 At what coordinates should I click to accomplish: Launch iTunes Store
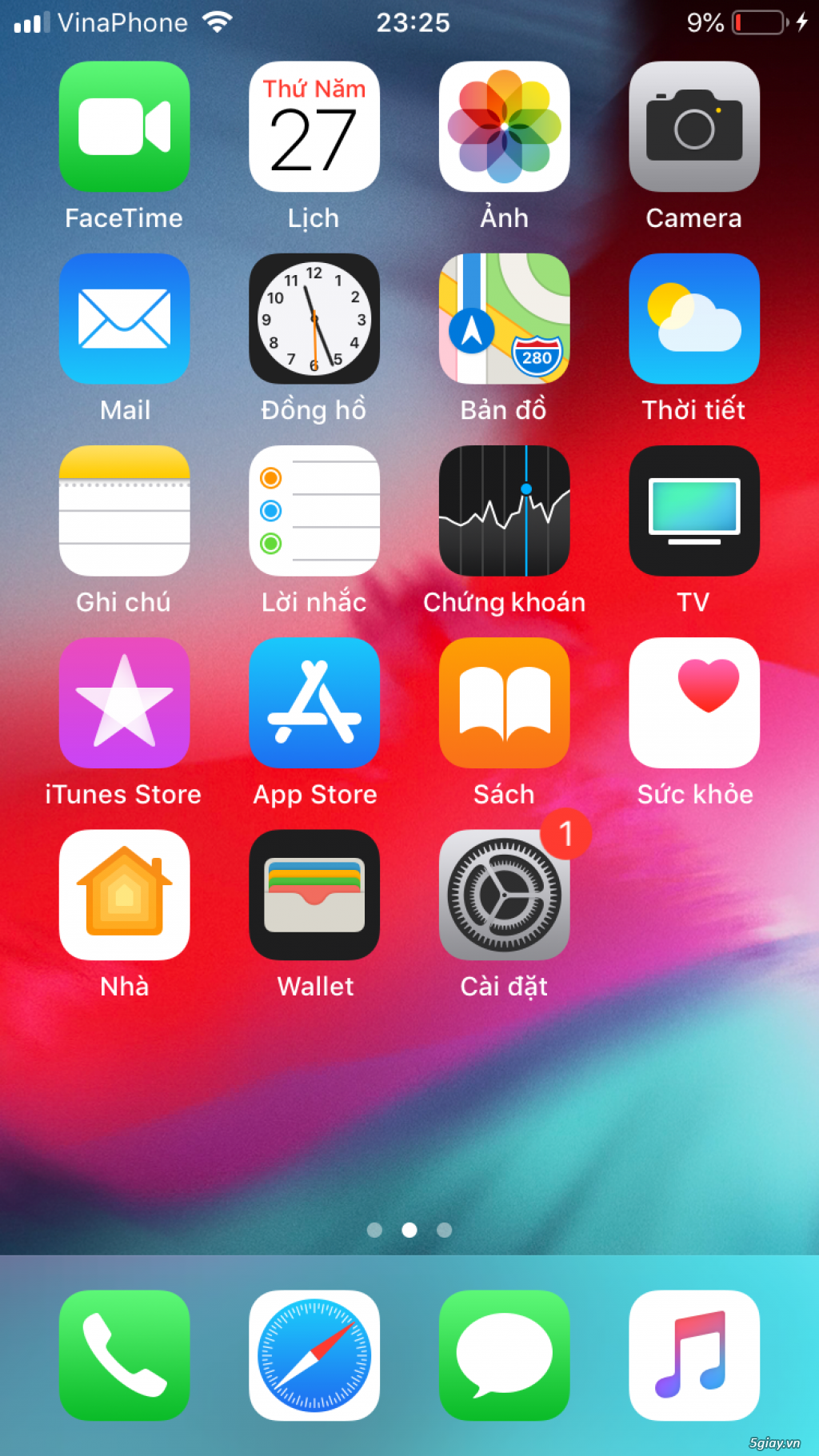124,702
